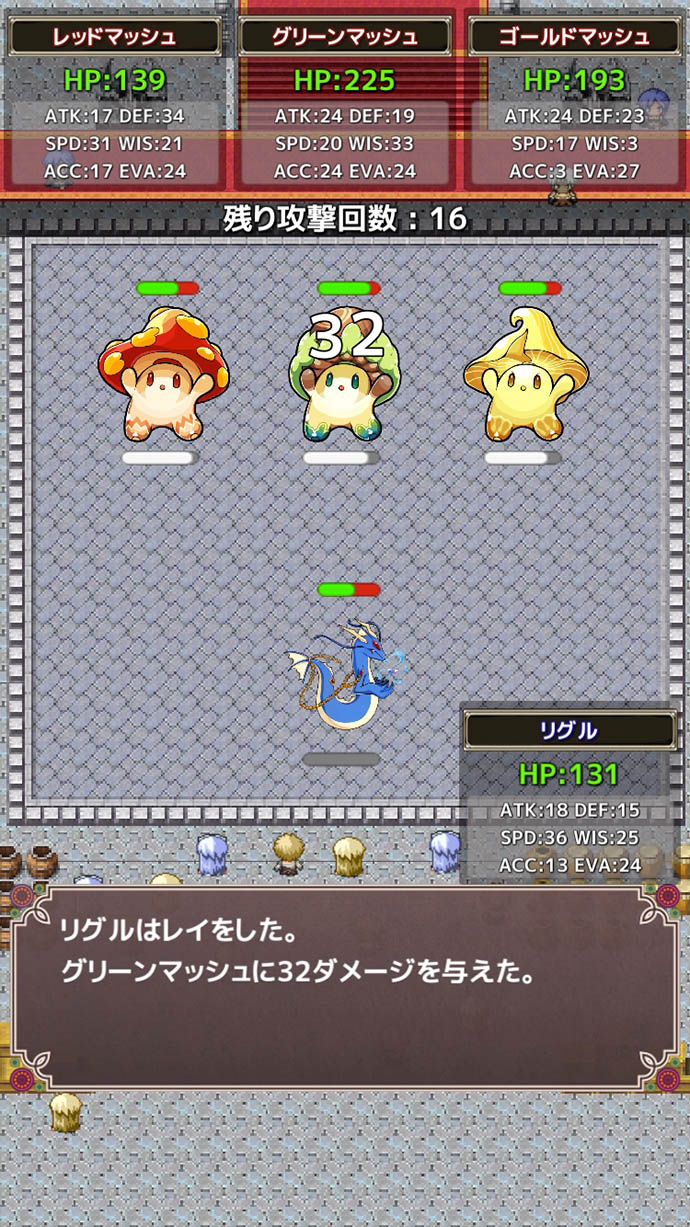Tap the battle message box to continue
This screenshot has width=690, height=1227.
pos(344,985)
